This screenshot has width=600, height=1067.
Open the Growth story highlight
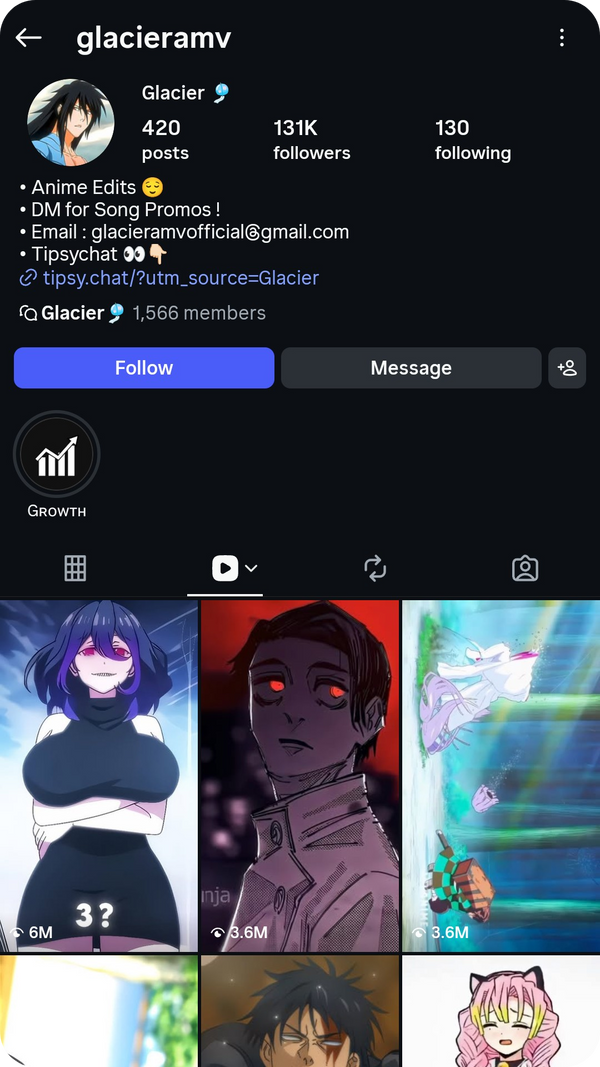pyautogui.click(x=57, y=456)
